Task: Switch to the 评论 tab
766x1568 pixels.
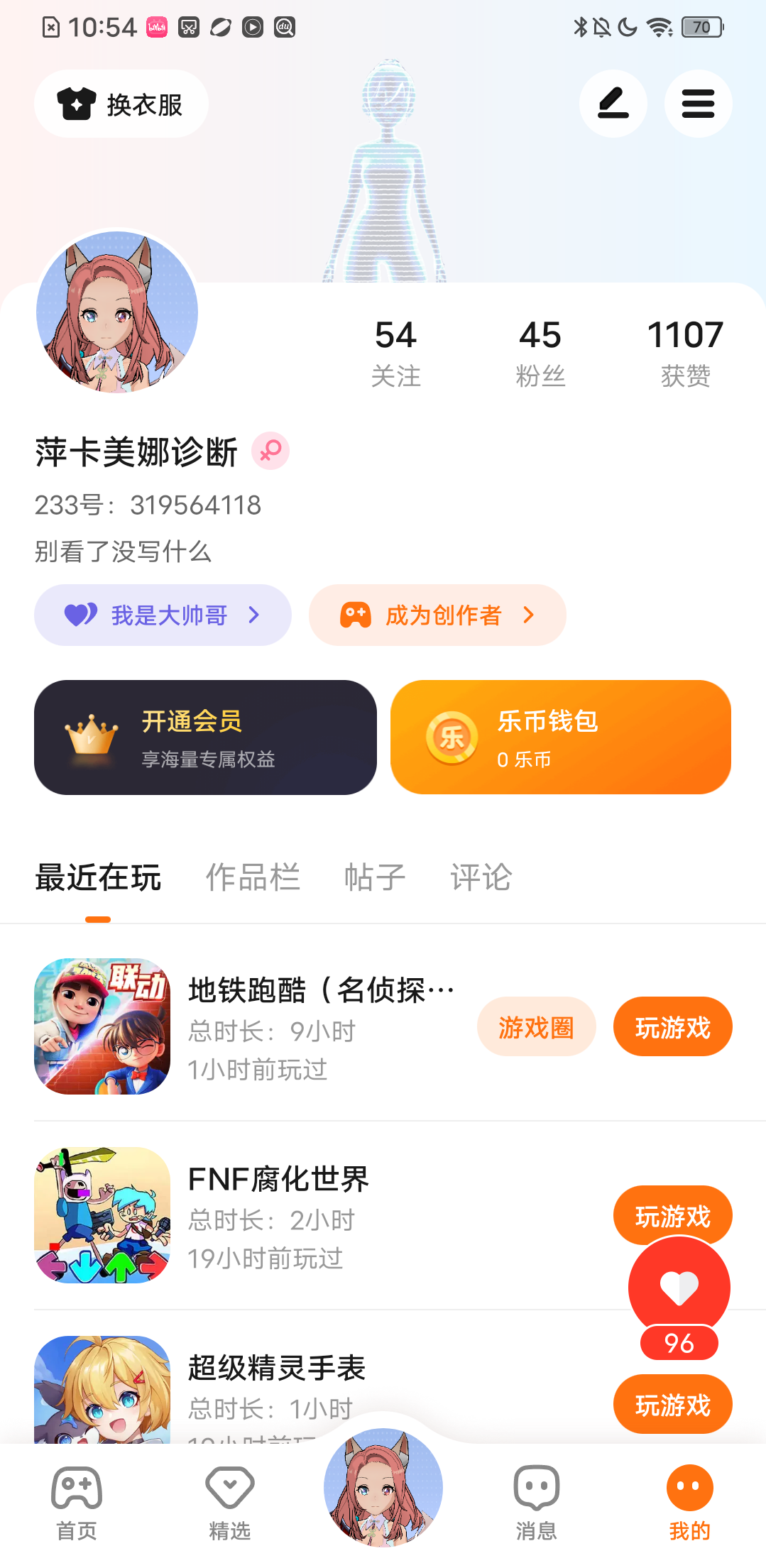Action: [481, 877]
